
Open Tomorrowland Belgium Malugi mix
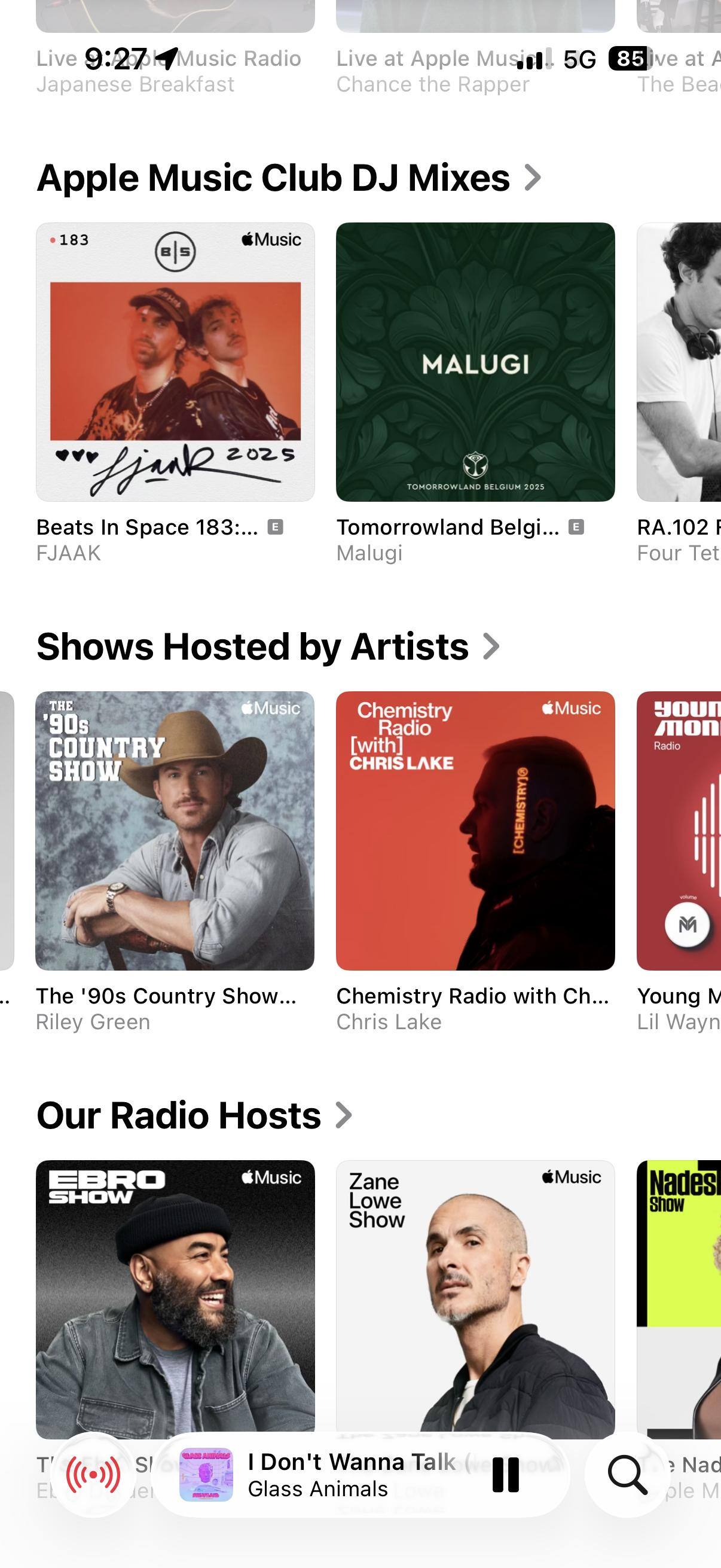[475, 362]
